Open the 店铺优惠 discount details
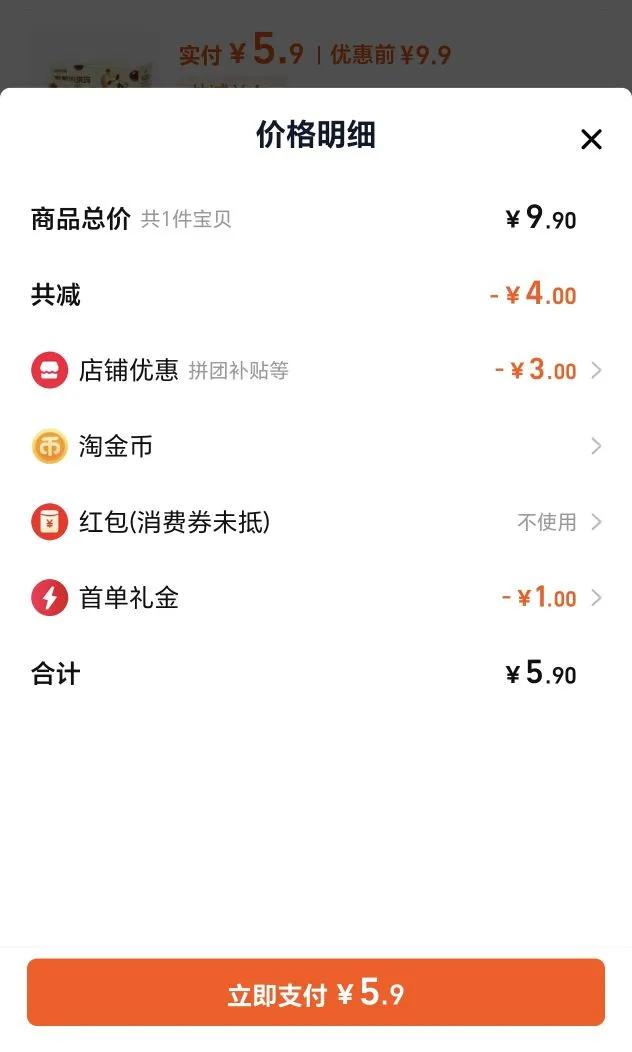 point(316,371)
